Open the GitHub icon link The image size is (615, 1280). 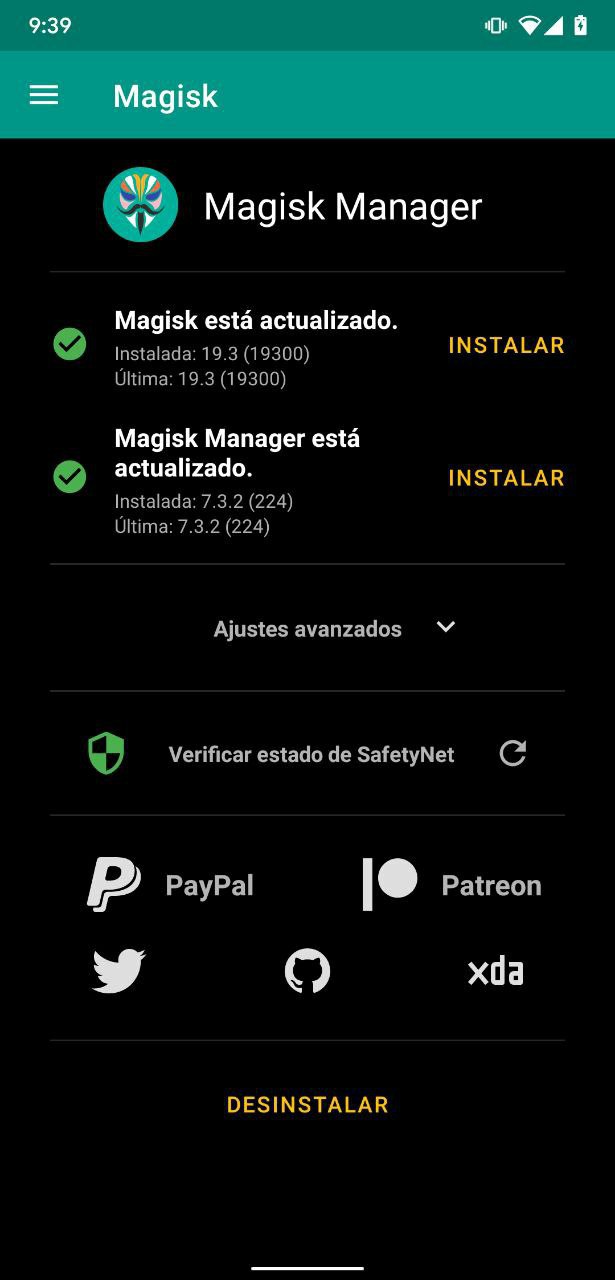[x=307, y=971]
